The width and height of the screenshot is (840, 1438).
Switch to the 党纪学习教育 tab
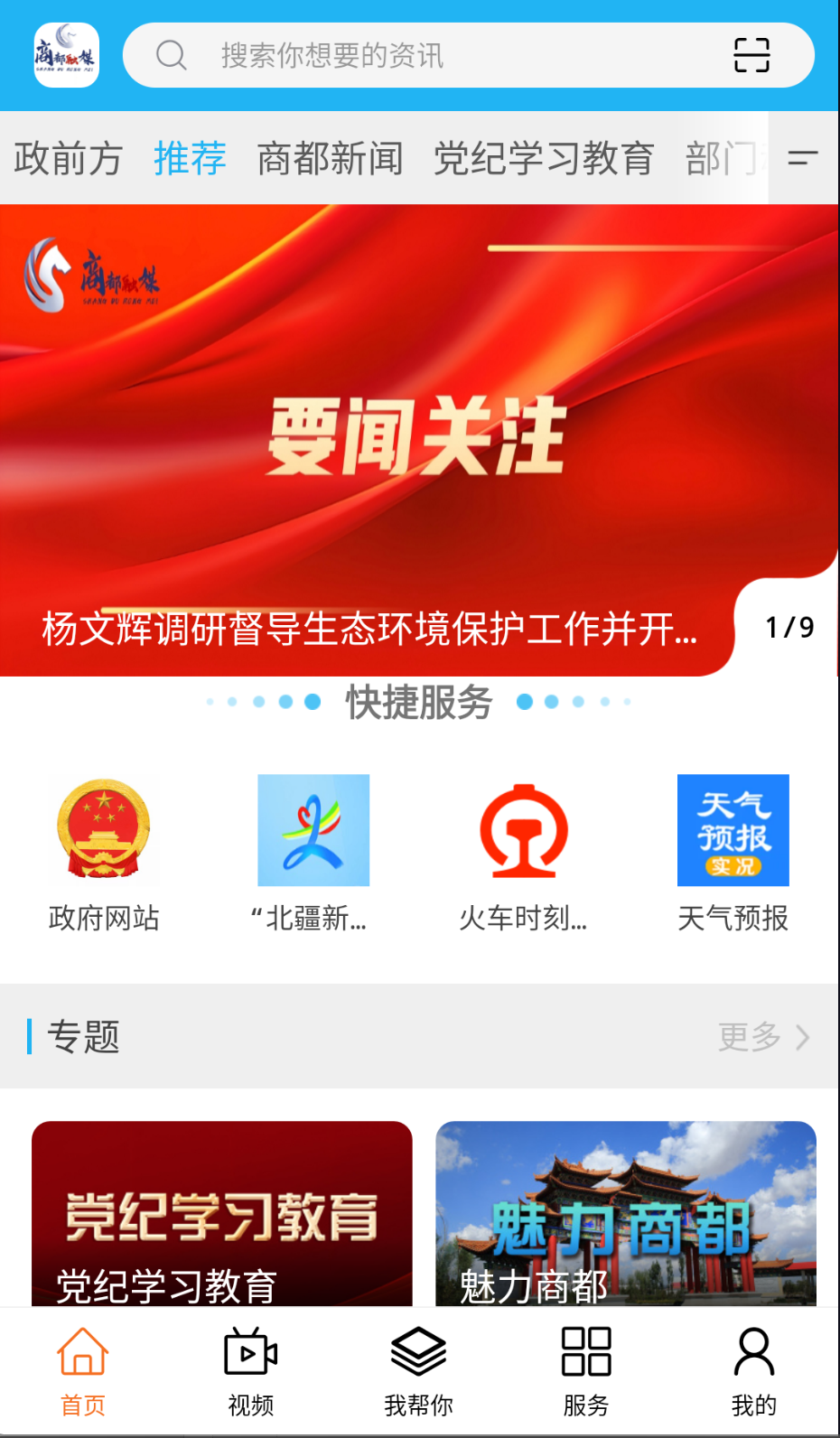pyautogui.click(x=545, y=158)
